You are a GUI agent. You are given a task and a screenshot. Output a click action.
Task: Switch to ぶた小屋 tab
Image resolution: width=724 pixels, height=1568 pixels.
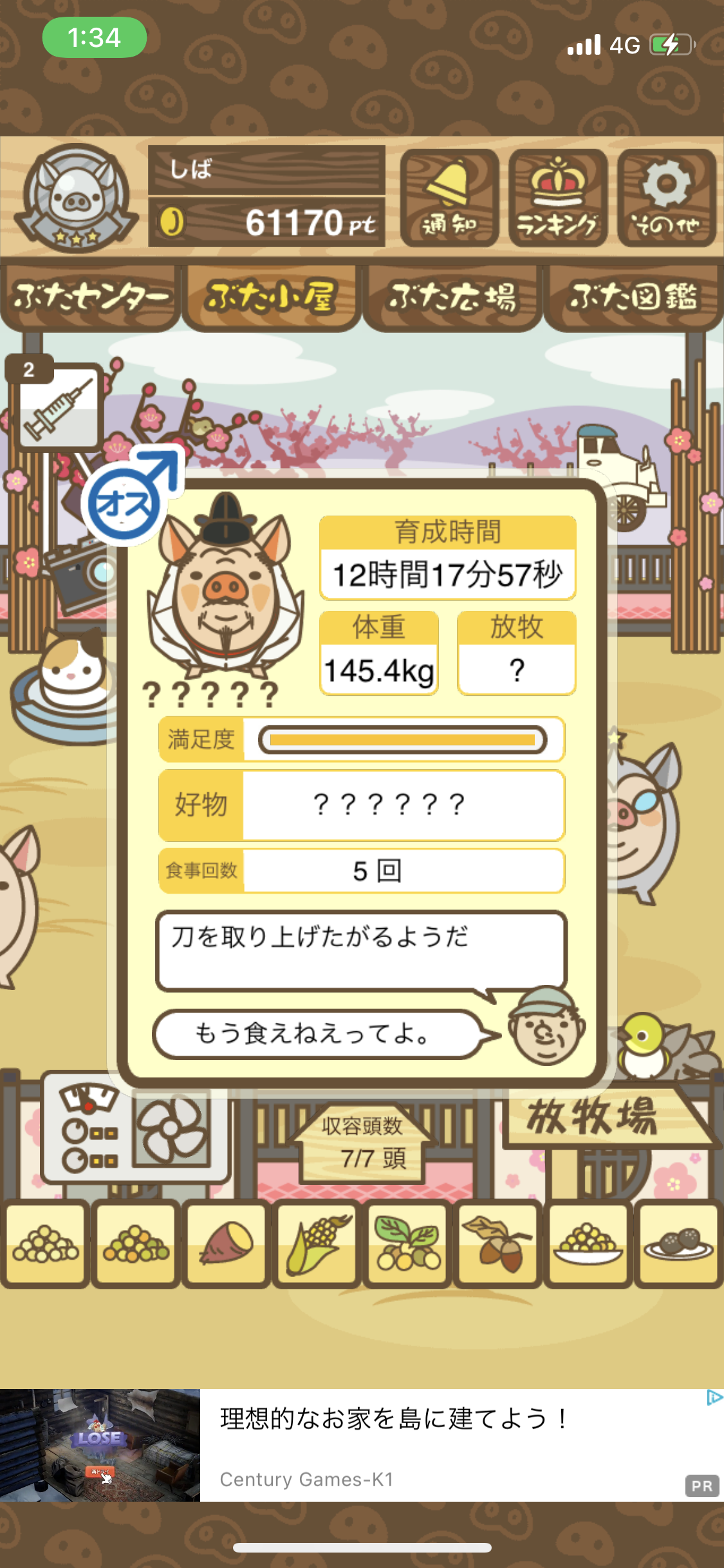(271, 297)
